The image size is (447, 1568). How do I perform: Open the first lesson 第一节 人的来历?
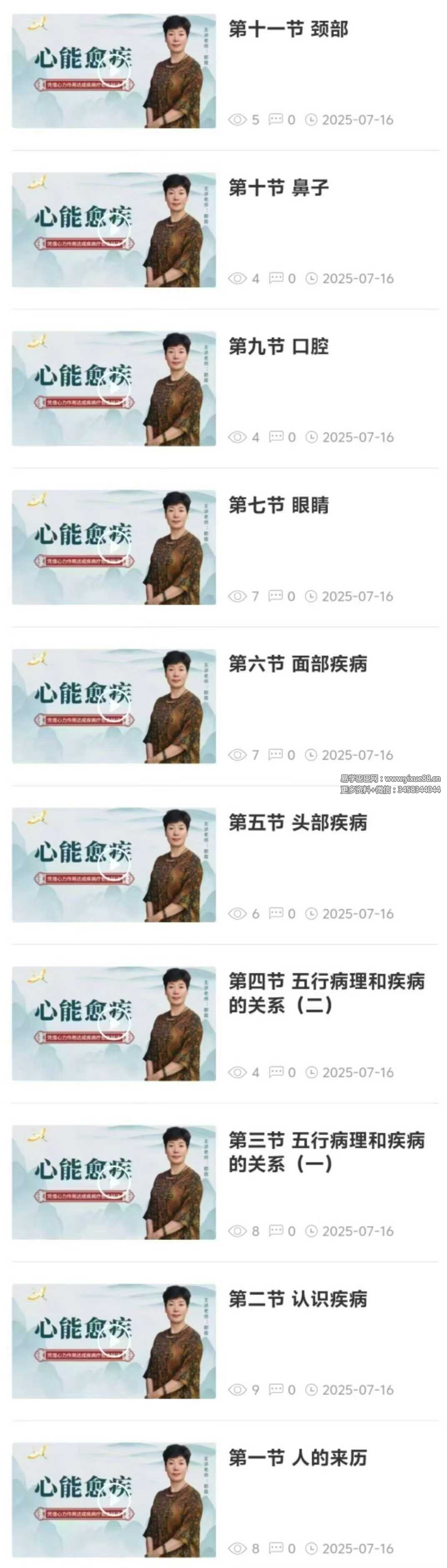(297, 1458)
